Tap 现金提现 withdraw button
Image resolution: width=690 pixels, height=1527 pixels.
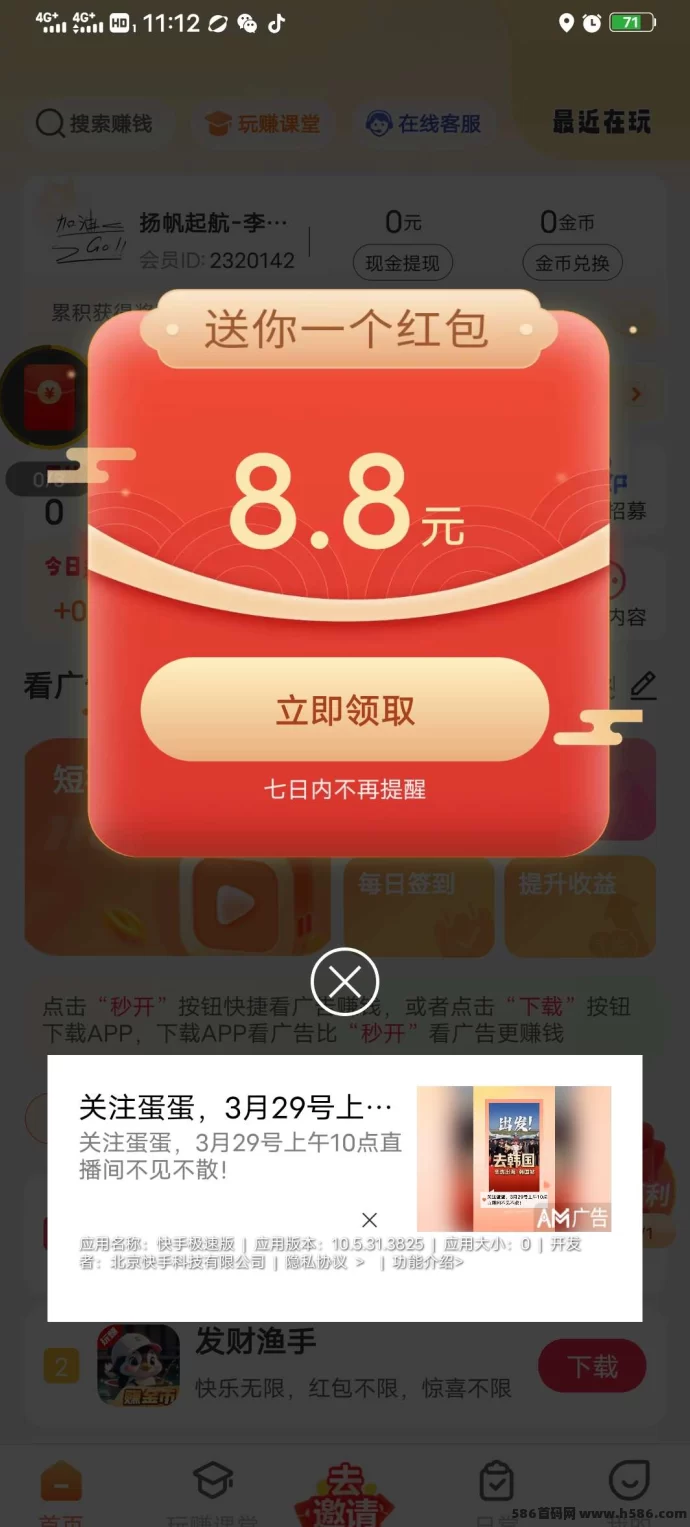[x=403, y=264]
